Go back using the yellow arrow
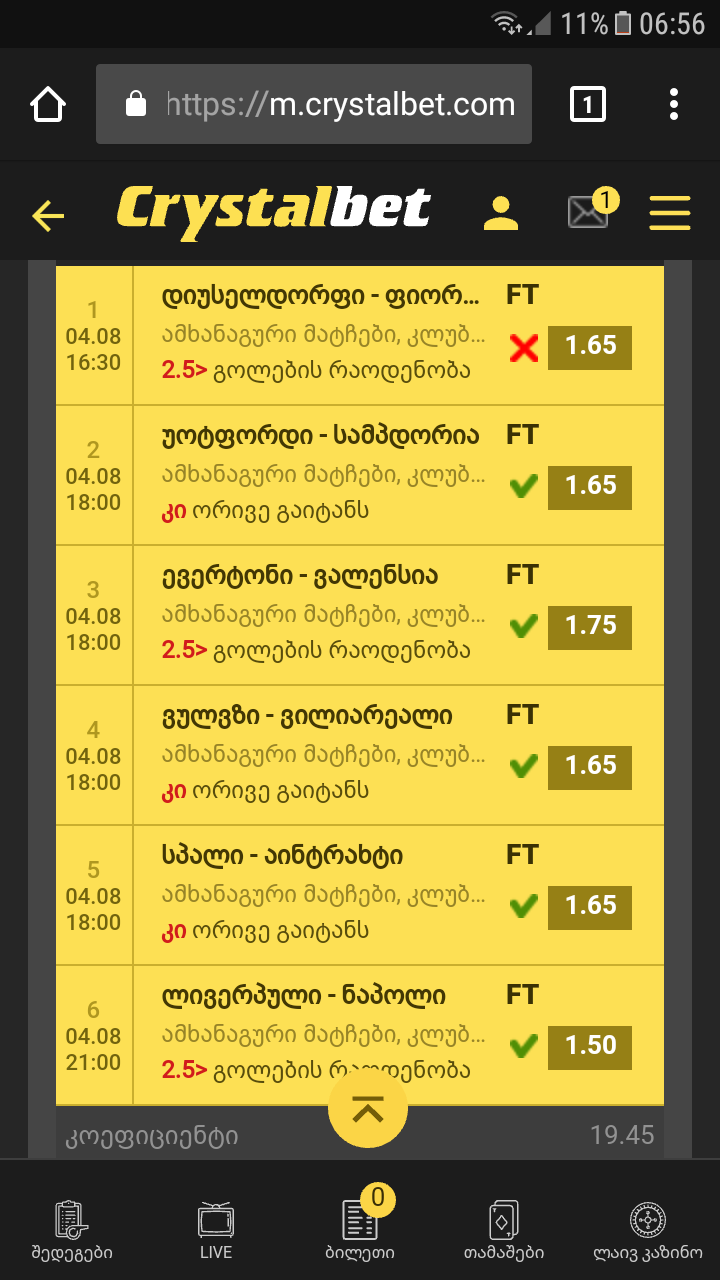This screenshot has height=1280, width=720. pyautogui.click(x=47, y=213)
